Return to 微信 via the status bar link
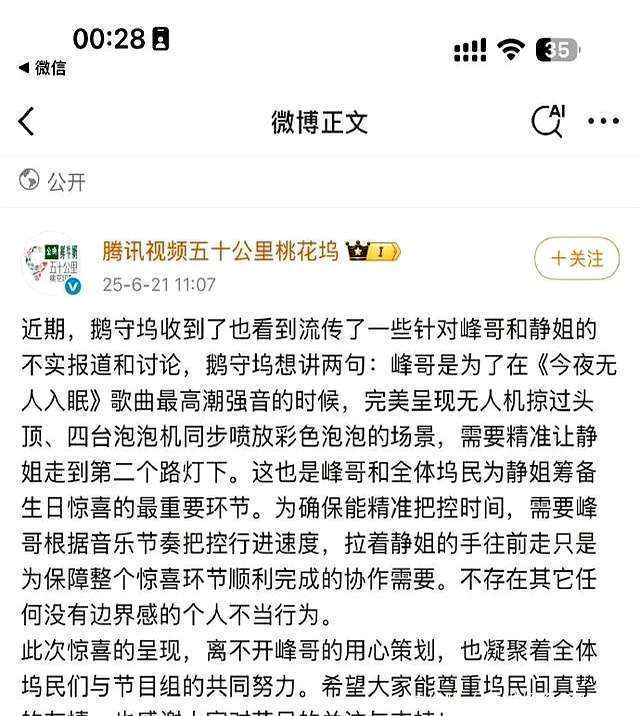The width and height of the screenshot is (640, 716). (42, 68)
